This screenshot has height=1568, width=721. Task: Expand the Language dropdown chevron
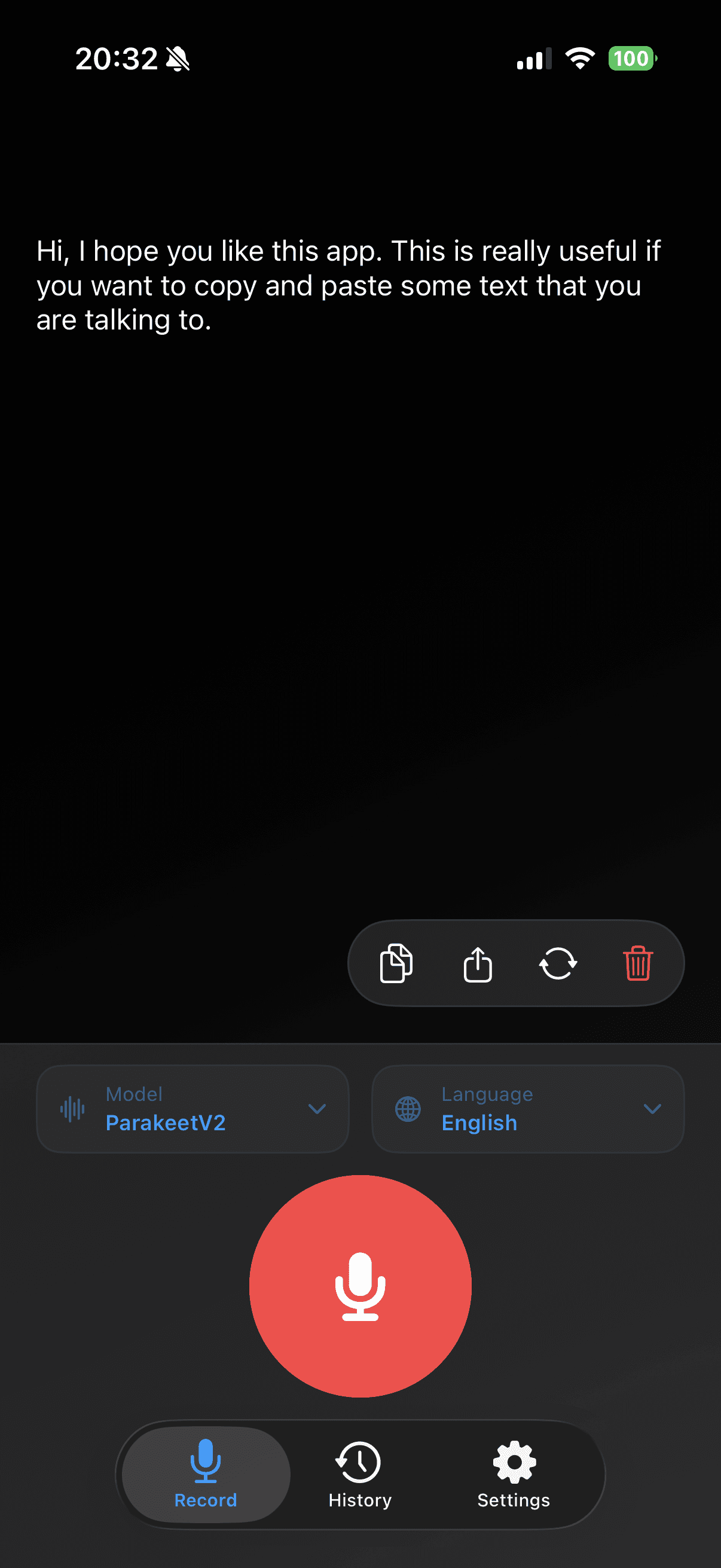(x=653, y=1109)
